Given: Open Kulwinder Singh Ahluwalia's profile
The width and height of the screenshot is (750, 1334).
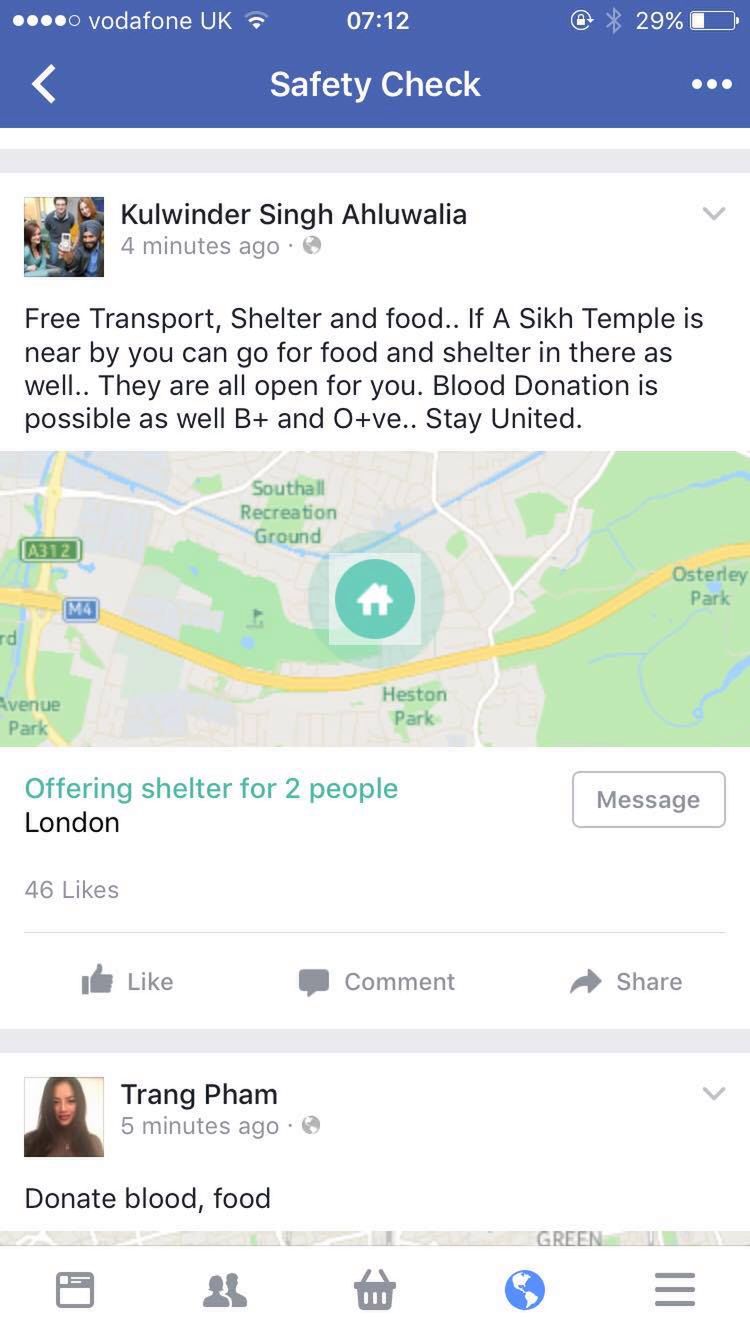Looking at the screenshot, I should tap(293, 214).
